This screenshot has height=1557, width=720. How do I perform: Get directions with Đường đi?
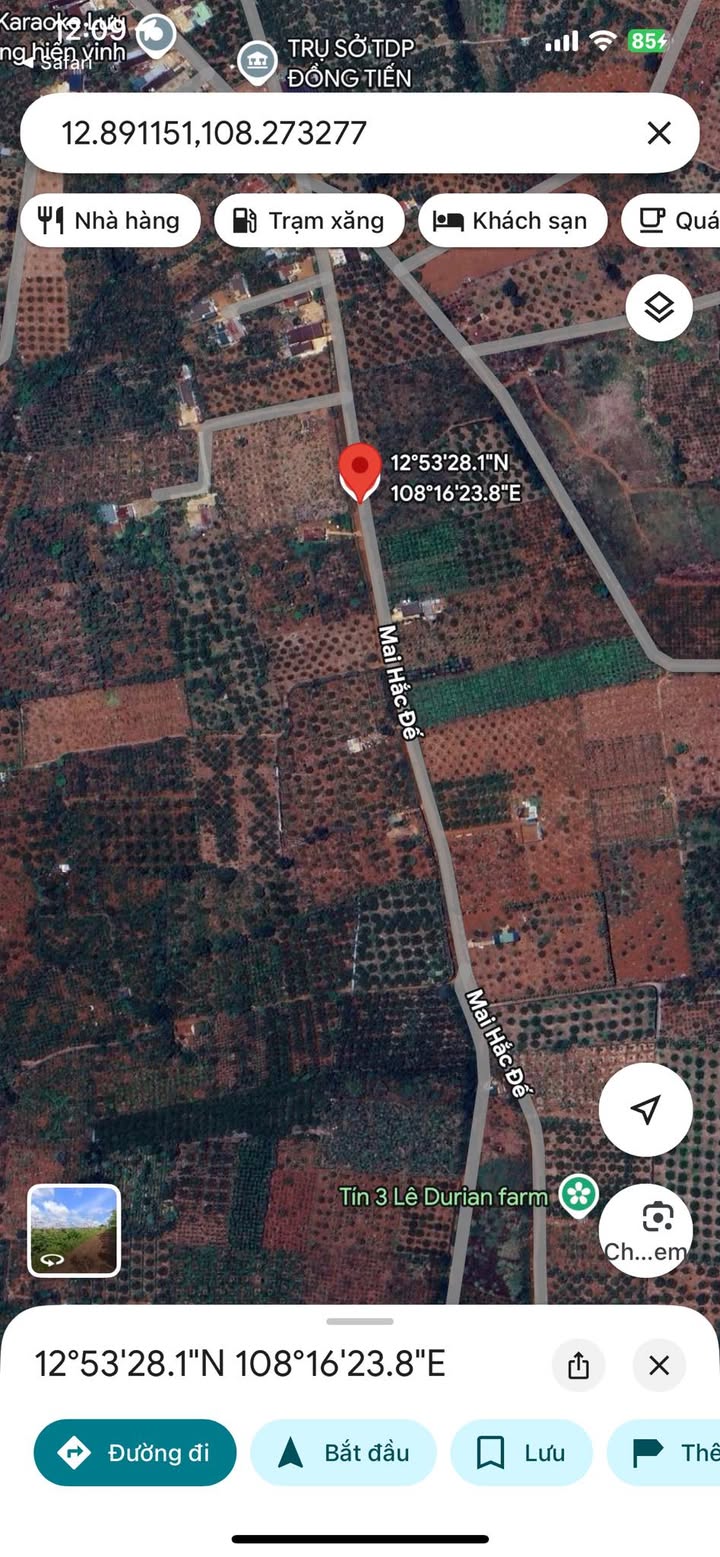coord(135,1452)
